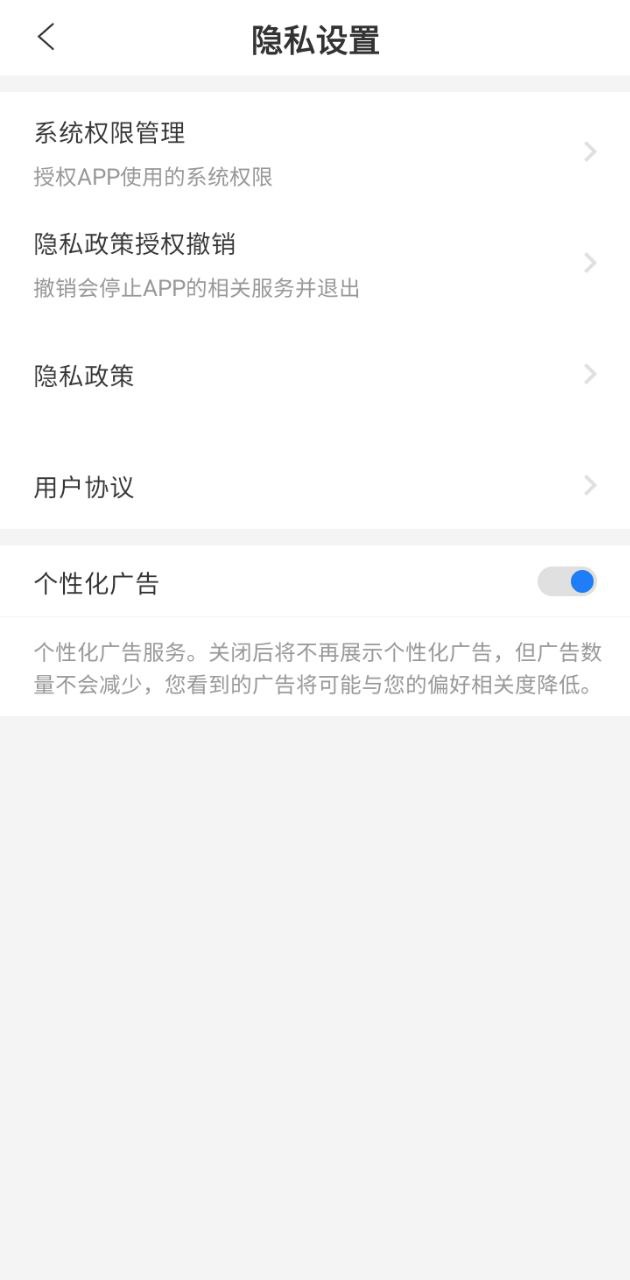Turn off the 个性化广告 switch
This screenshot has height=1280, width=630.
[567, 582]
